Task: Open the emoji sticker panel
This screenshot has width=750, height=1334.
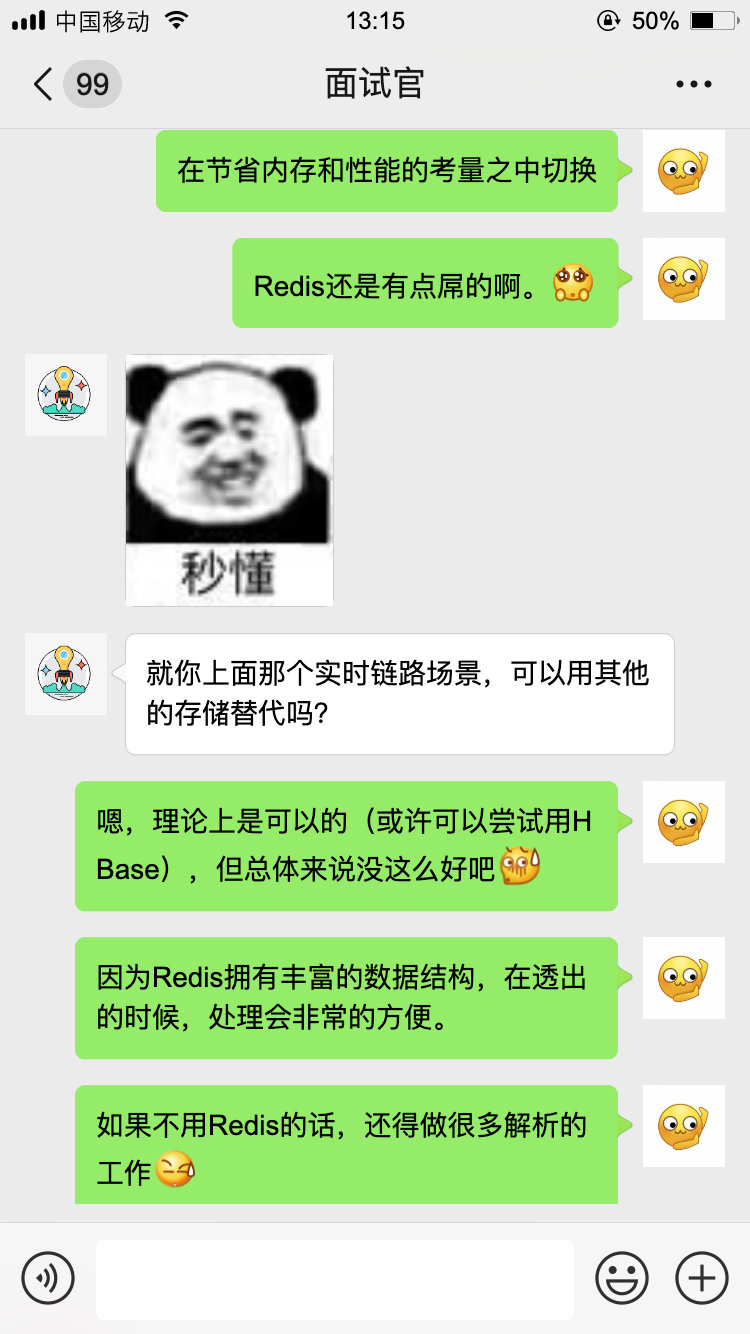Action: (622, 1277)
